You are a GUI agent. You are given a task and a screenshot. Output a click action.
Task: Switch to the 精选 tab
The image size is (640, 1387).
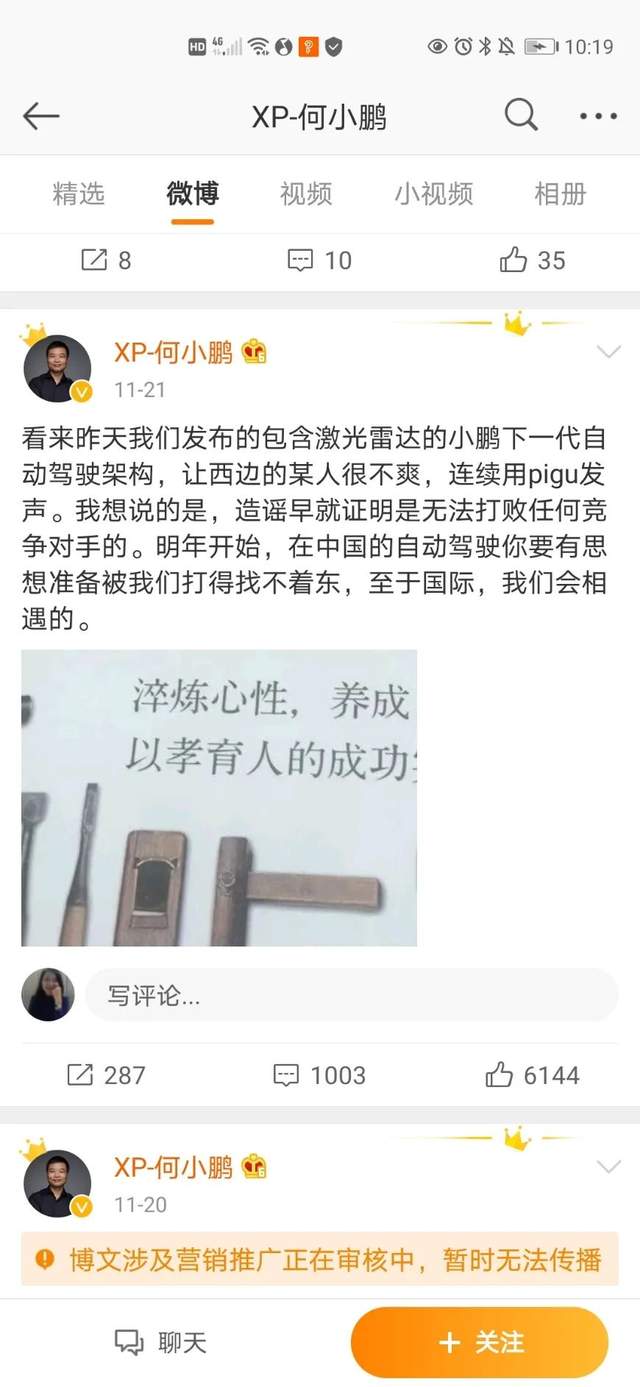[x=78, y=194]
